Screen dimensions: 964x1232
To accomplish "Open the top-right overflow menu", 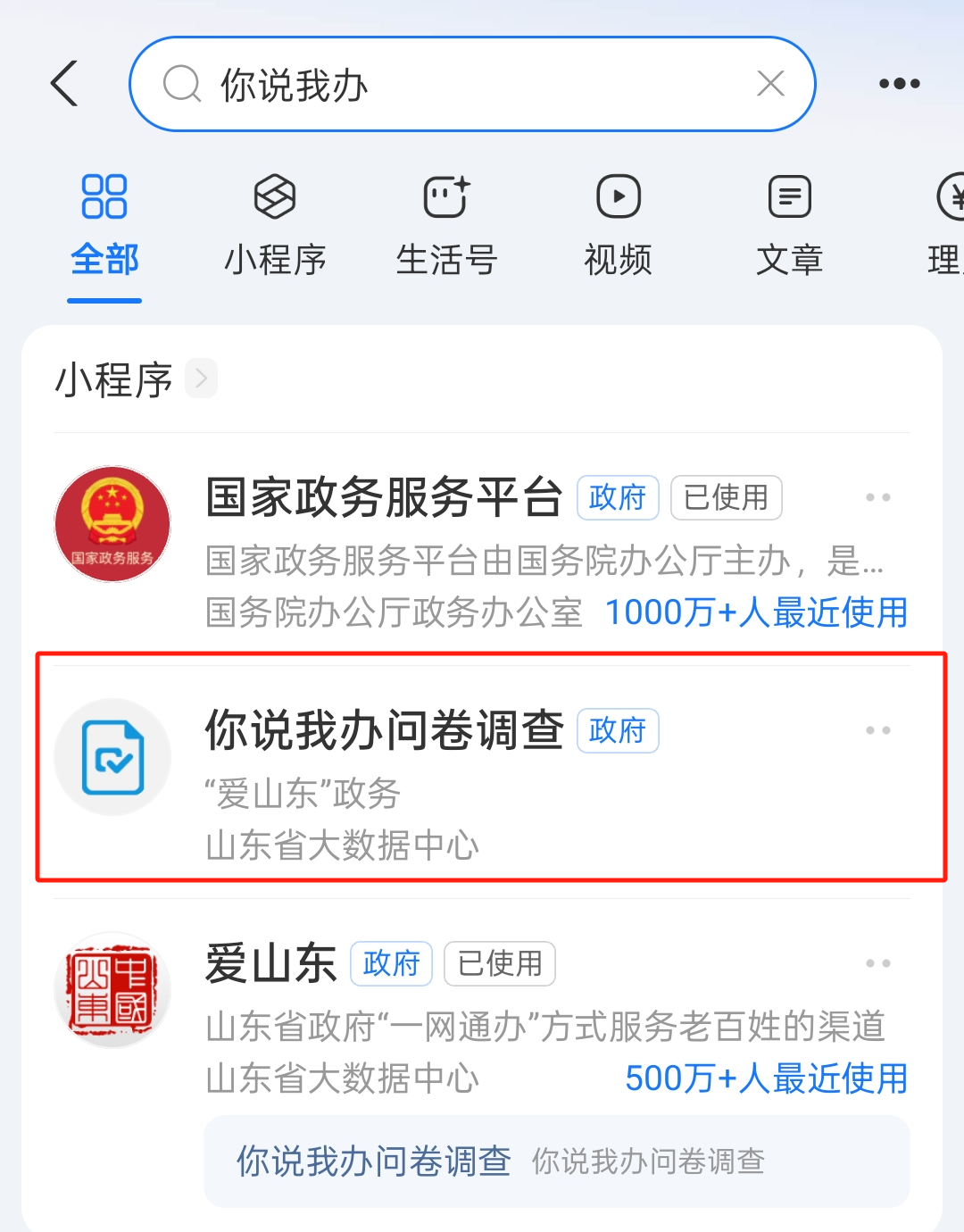I will point(899,84).
